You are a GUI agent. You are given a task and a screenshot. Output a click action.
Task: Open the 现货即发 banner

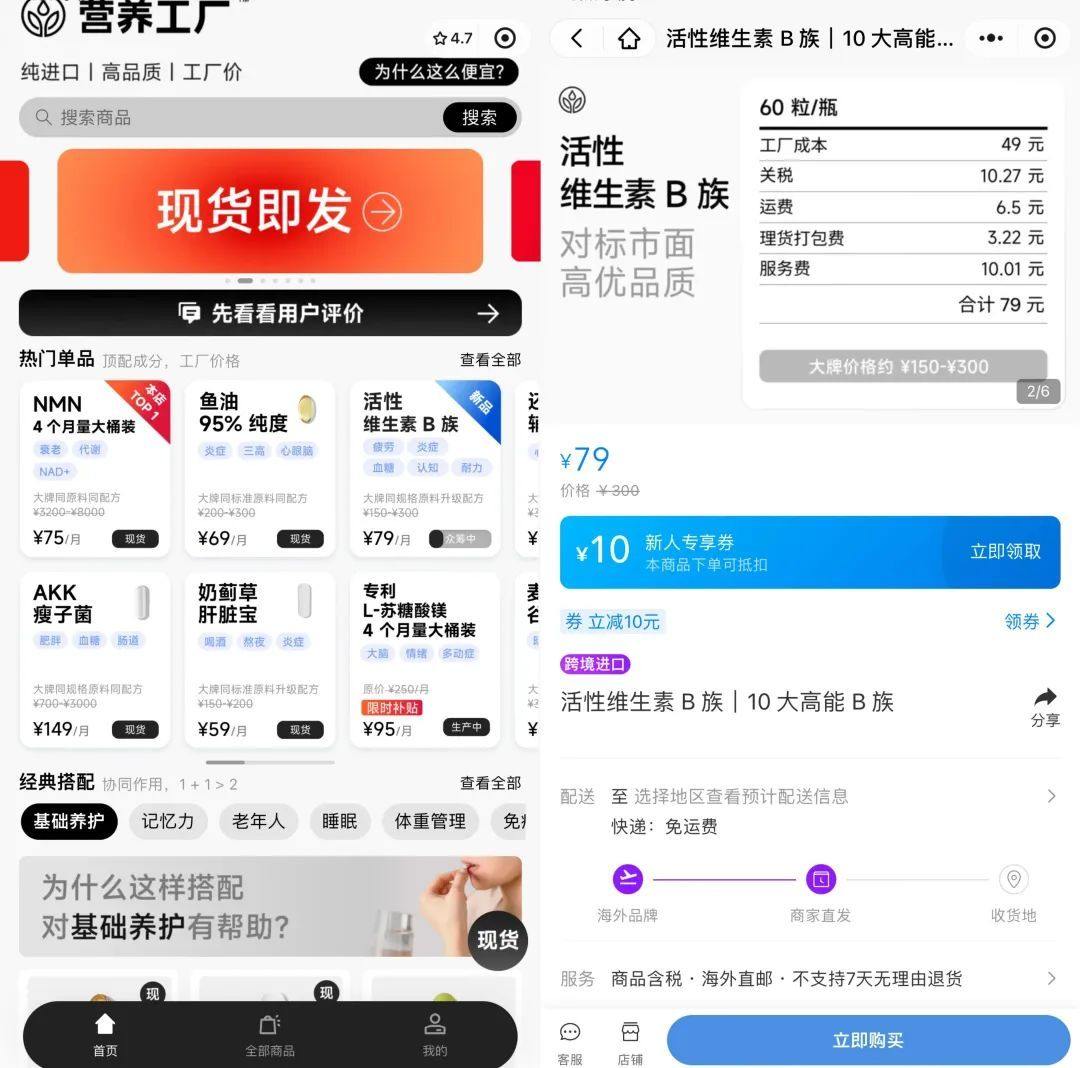[270, 211]
